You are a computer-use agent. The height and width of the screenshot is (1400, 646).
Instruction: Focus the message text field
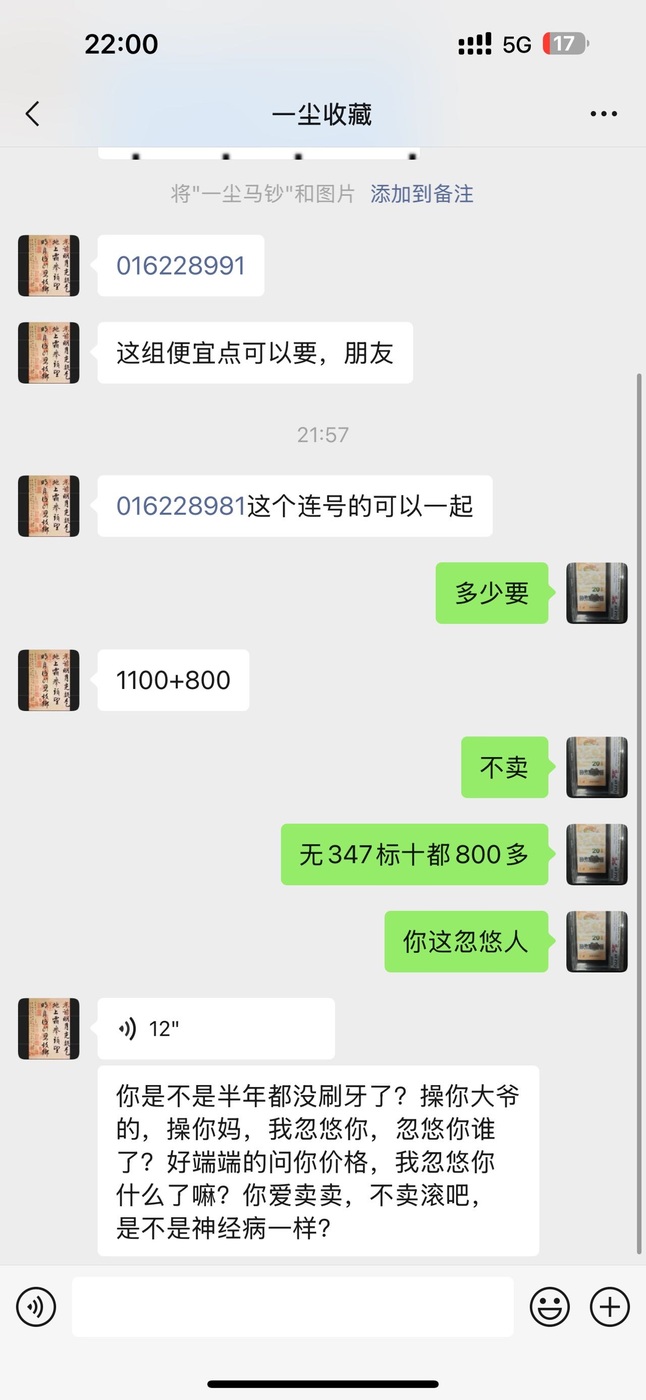292,1306
